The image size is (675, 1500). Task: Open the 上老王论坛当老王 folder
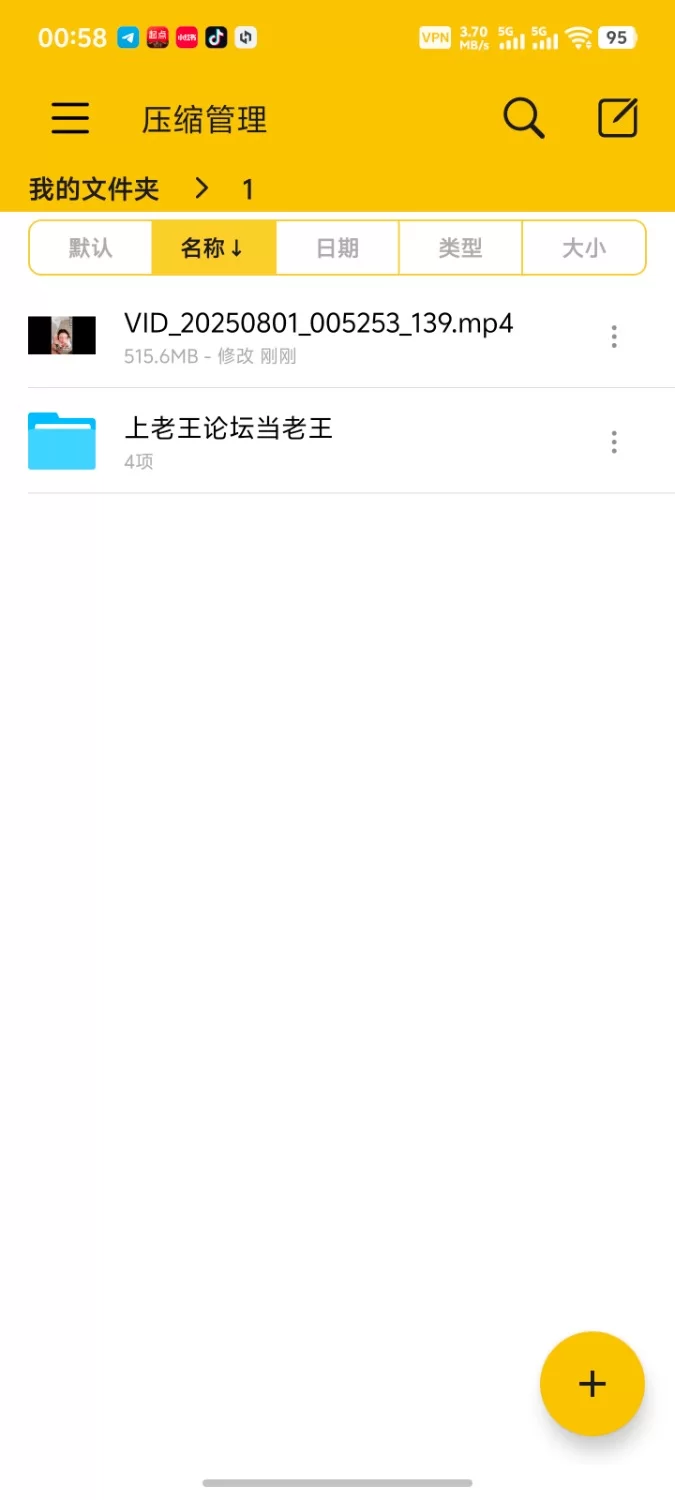coord(228,441)
